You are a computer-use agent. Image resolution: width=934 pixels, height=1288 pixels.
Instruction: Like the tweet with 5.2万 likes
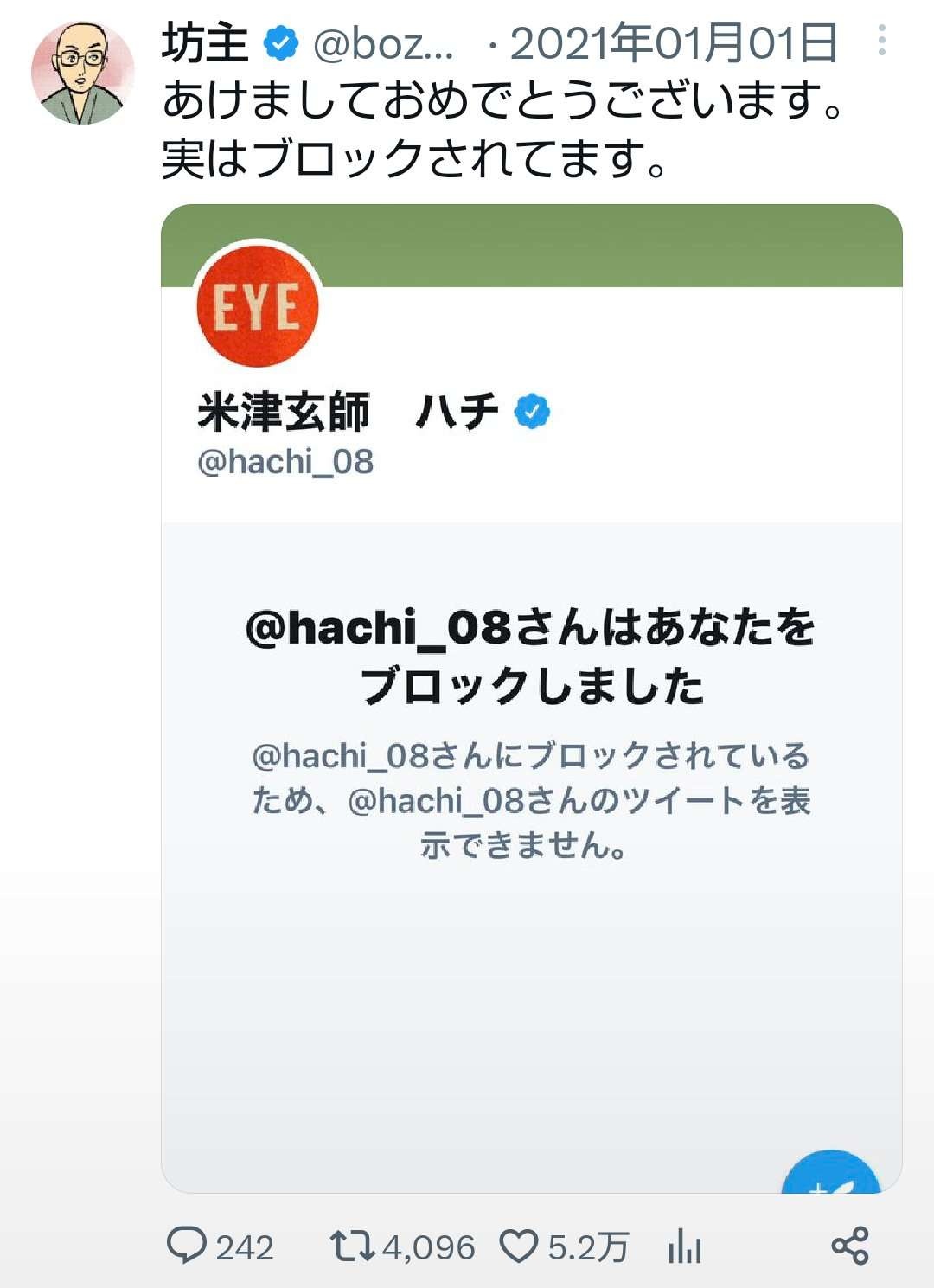point(520,1246)
